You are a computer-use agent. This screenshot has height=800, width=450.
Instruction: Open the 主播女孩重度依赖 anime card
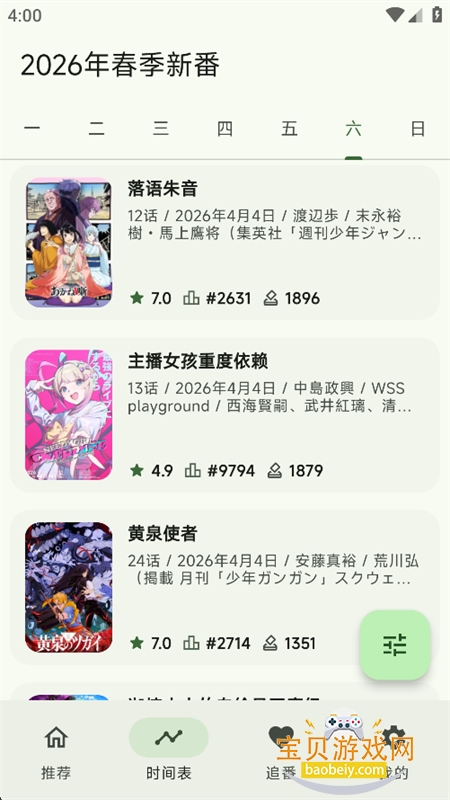pyautogui.click(x=225, y=415)
